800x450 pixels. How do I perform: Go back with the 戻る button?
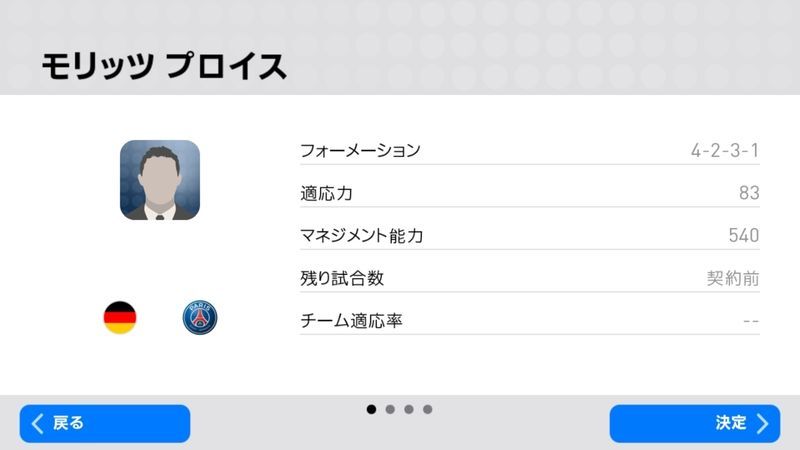click(x=104, y=423)
